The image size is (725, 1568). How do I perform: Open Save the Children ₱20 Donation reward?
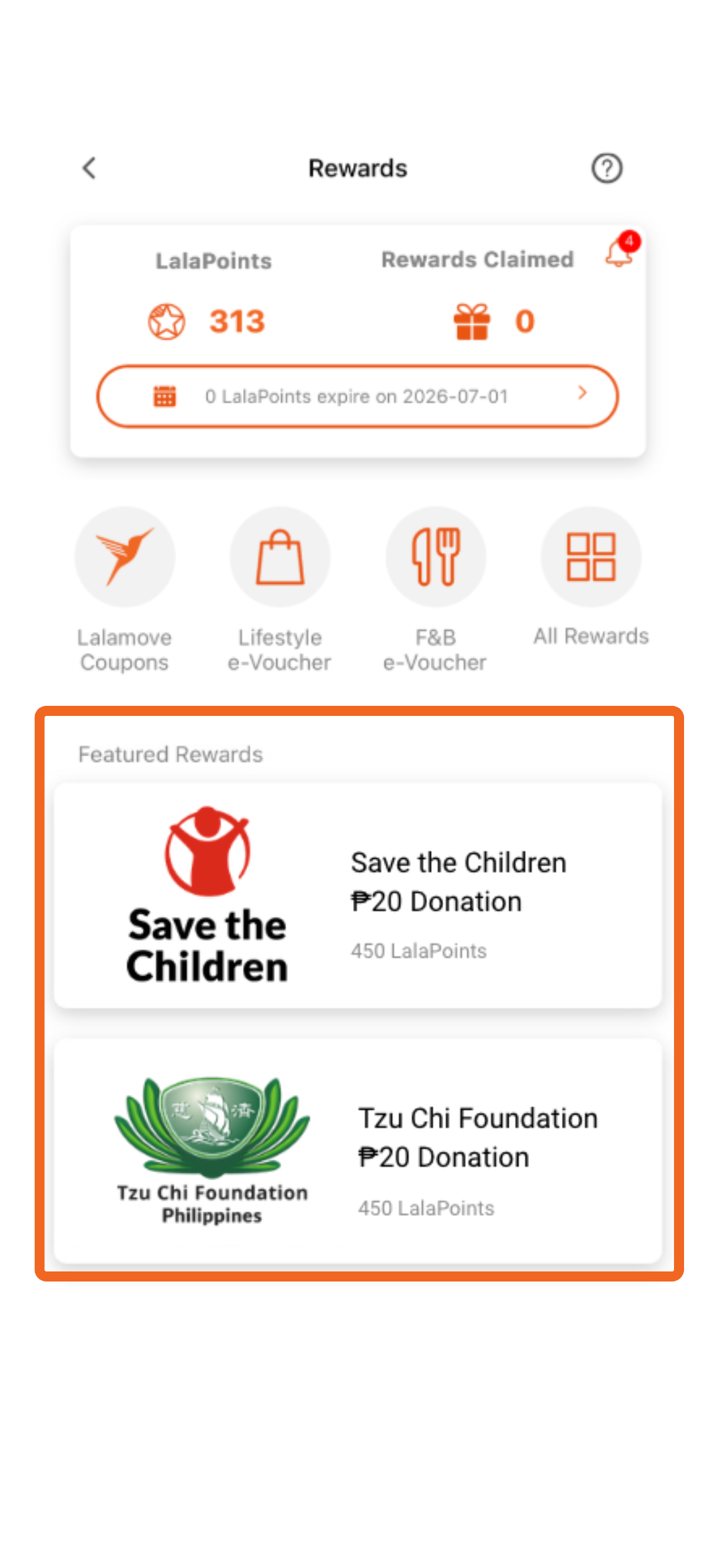[358, 895]
